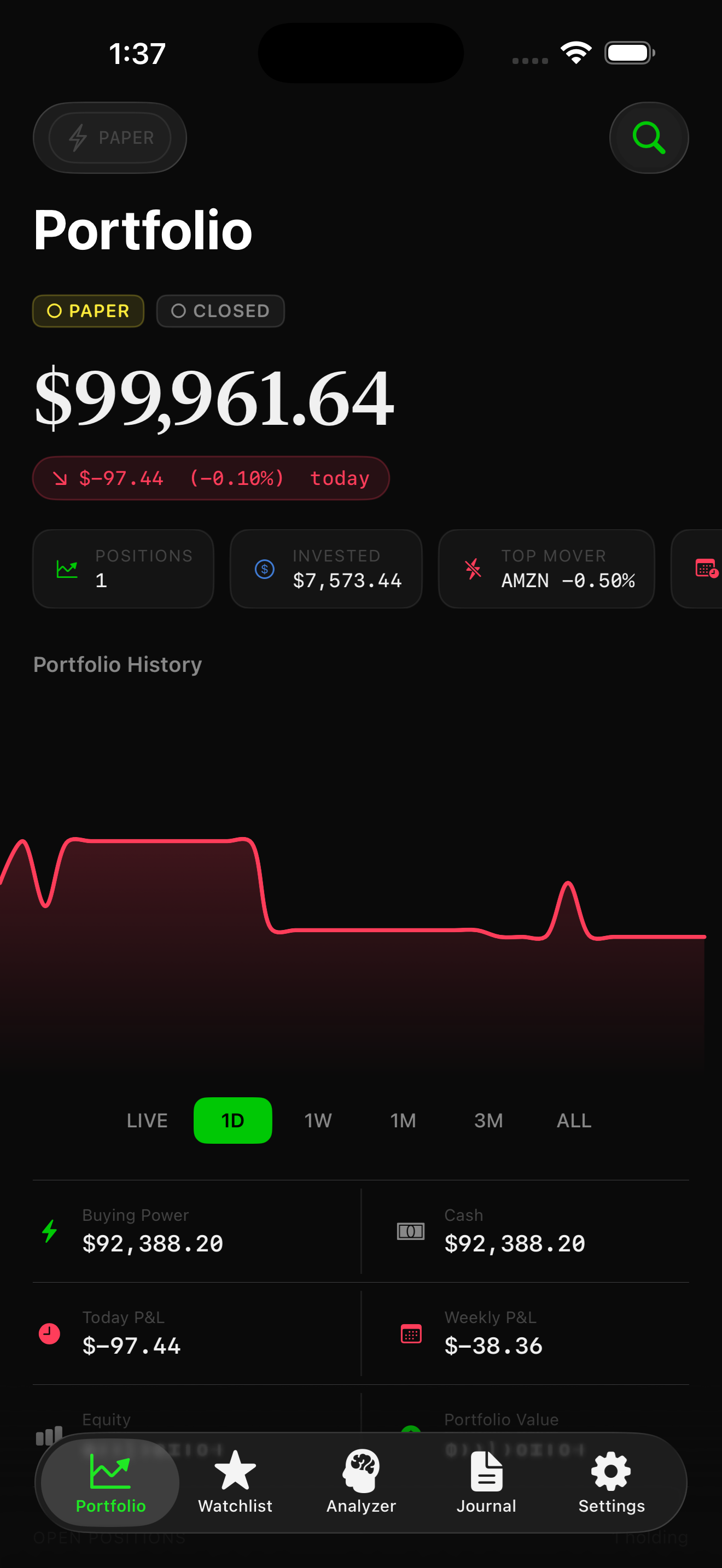Open the Analyzer tab
This screenshot has width=722, height=1568.
[x=361, y=1483]
